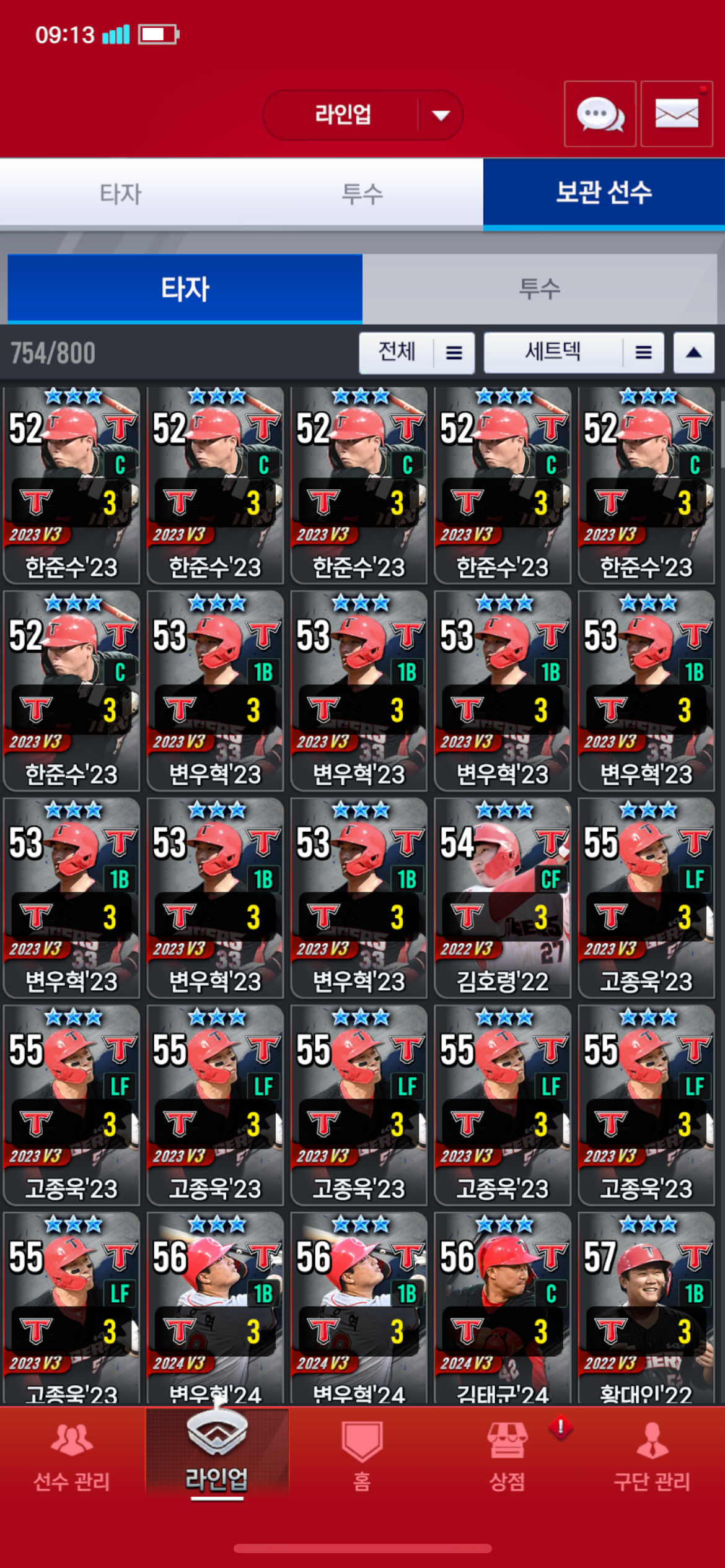The height and width of the screenshot is (1568, 725).
Task: Open the mailbox envelope icon
Action: coord(676,114)
